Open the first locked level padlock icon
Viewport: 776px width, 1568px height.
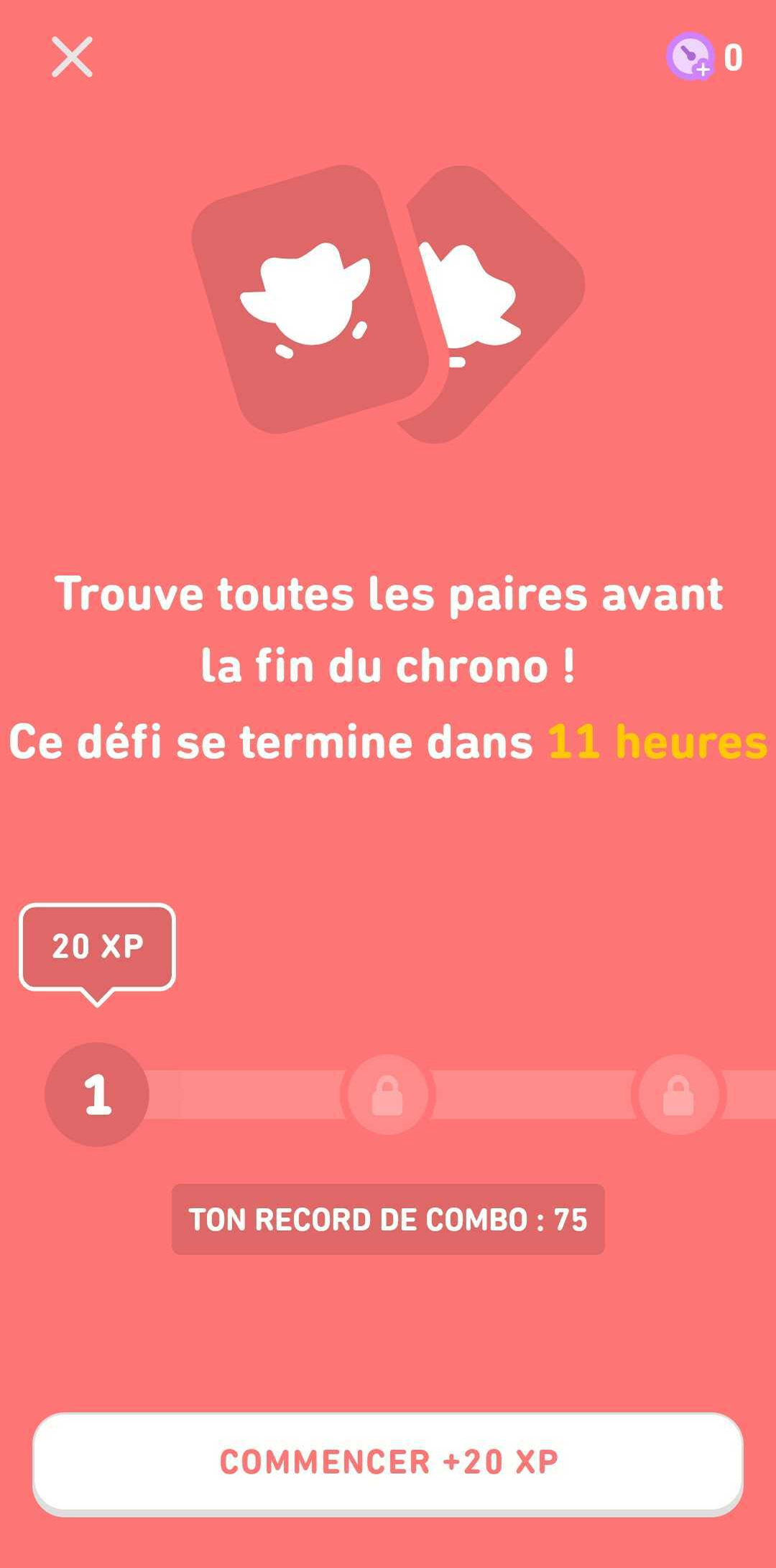pyautogui.click(x=386, y=1094)
